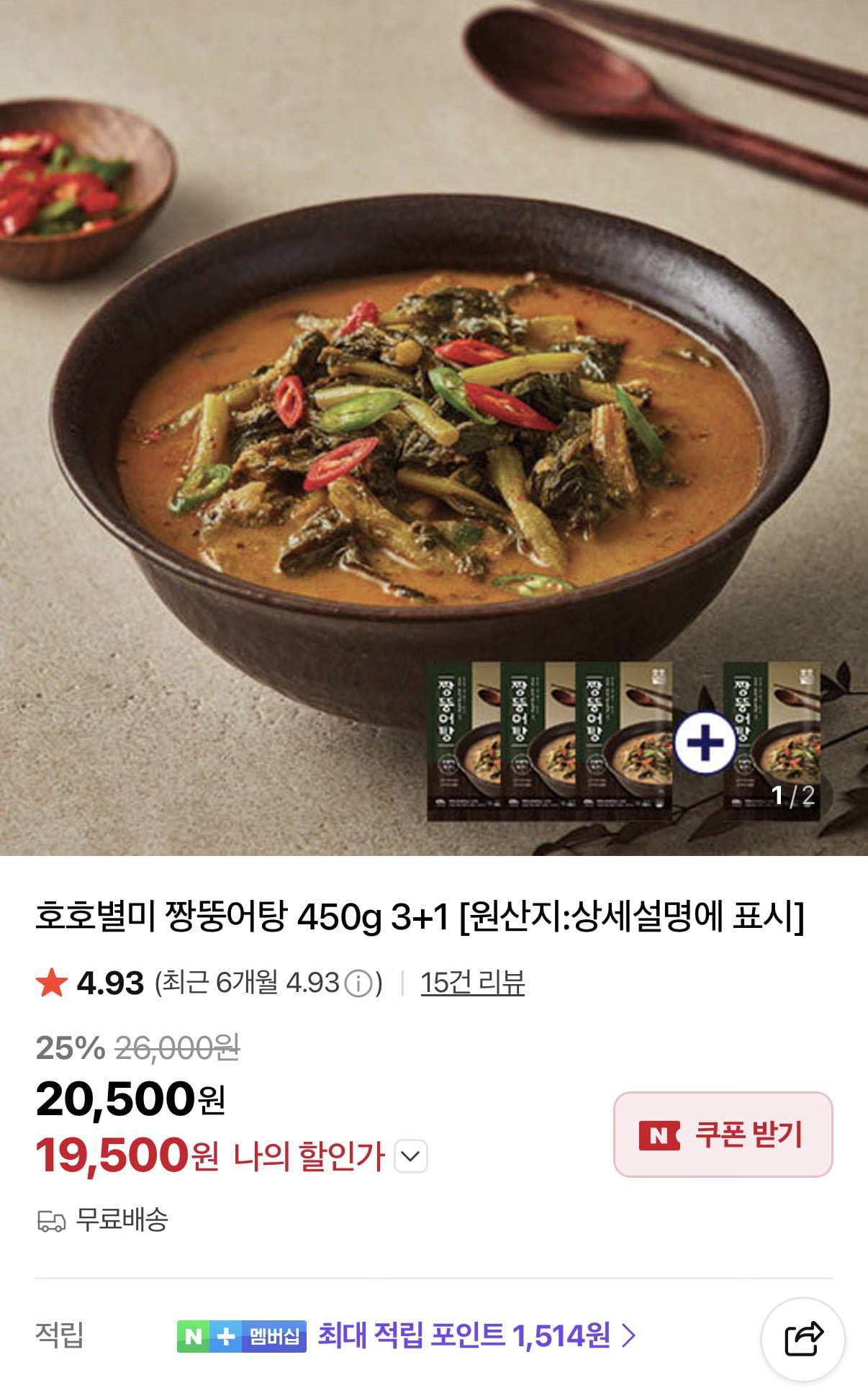868x1388 pixels.
Task: Expand the 나의 할인가 dropdown
Action: point(411,1156)
